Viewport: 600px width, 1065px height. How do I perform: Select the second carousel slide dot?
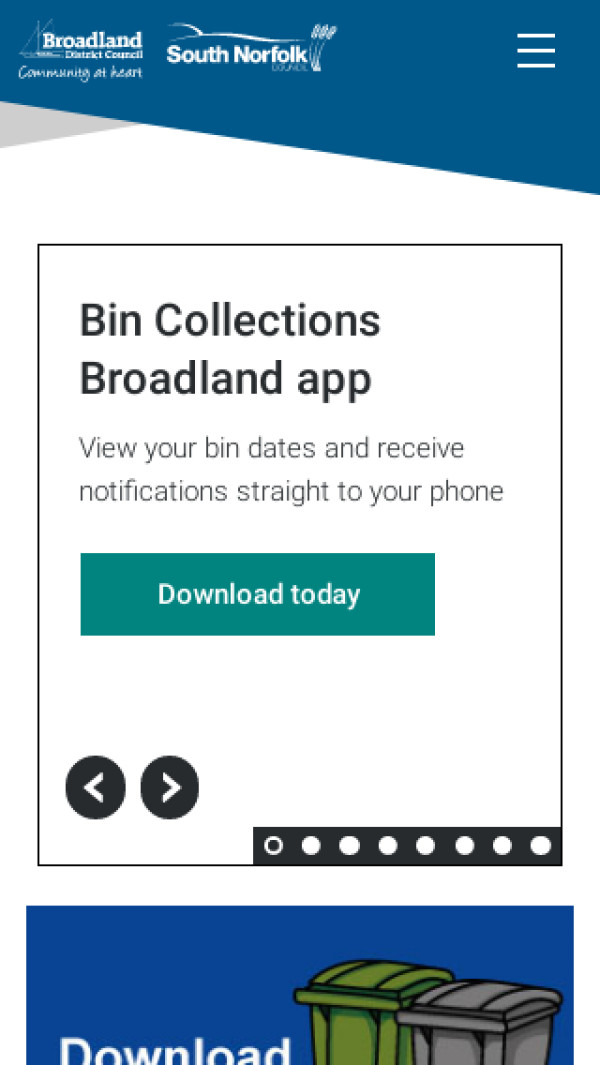click(311, 846)
